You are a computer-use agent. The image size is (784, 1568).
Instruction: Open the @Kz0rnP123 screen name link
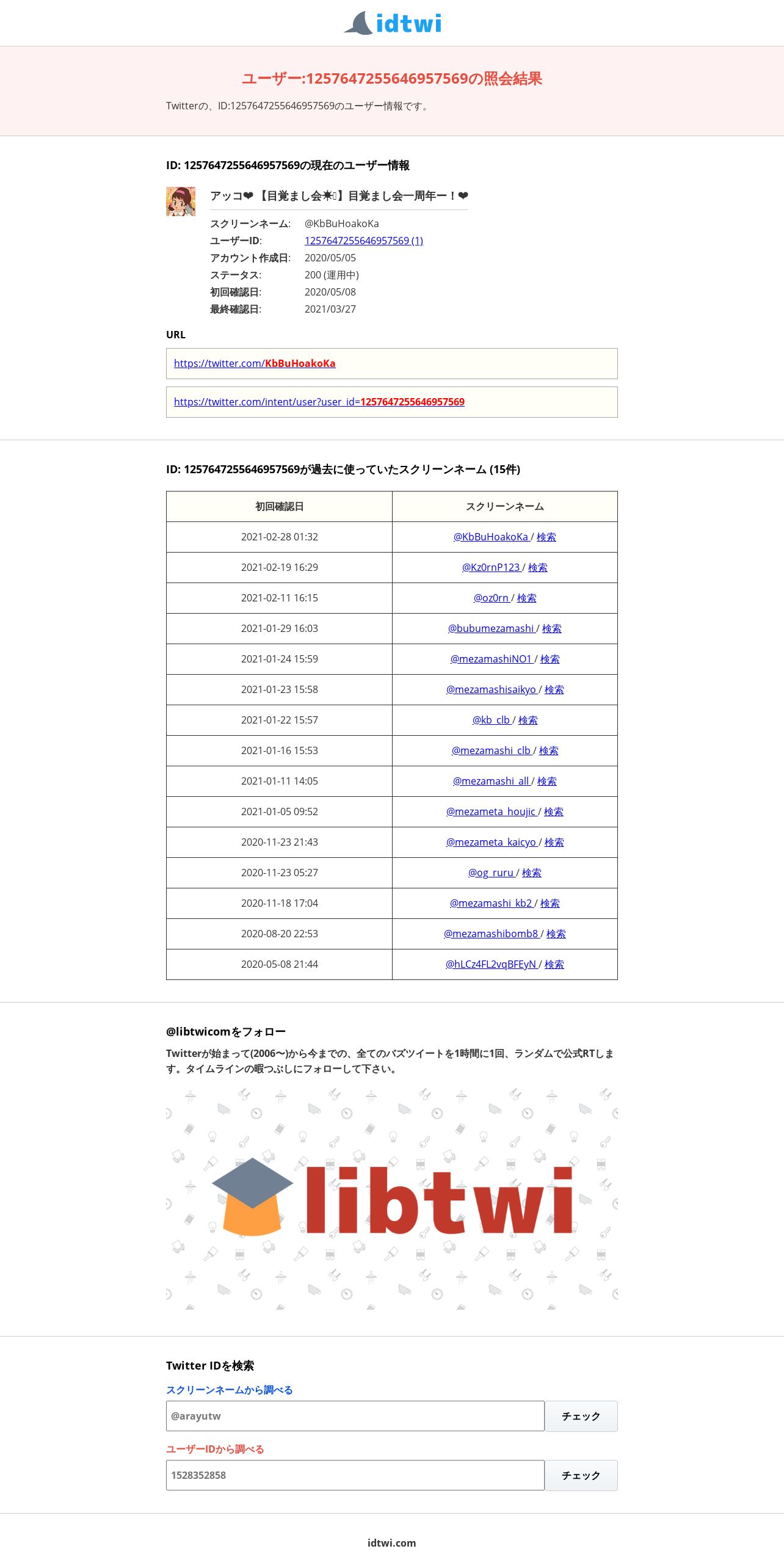pos(491,567)
